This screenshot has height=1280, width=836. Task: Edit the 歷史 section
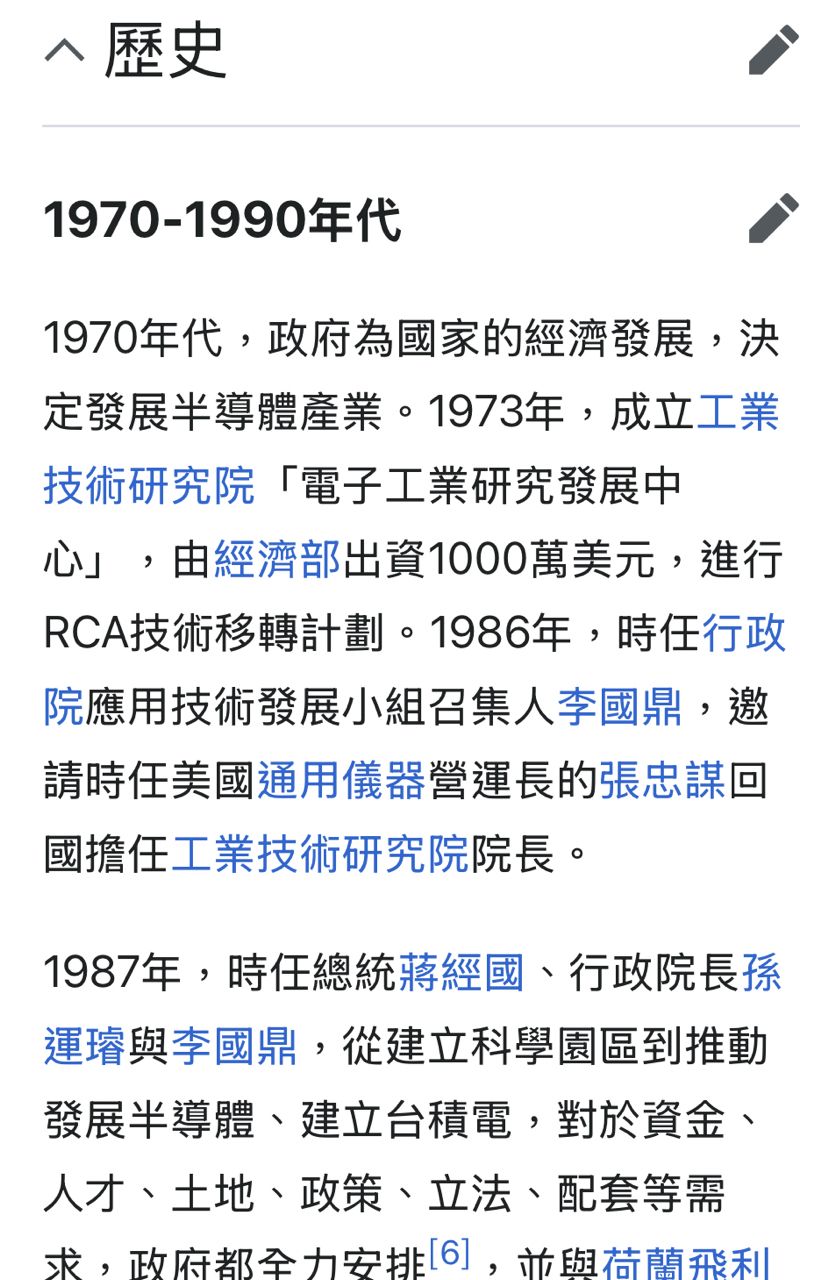[x=773, y=51]
